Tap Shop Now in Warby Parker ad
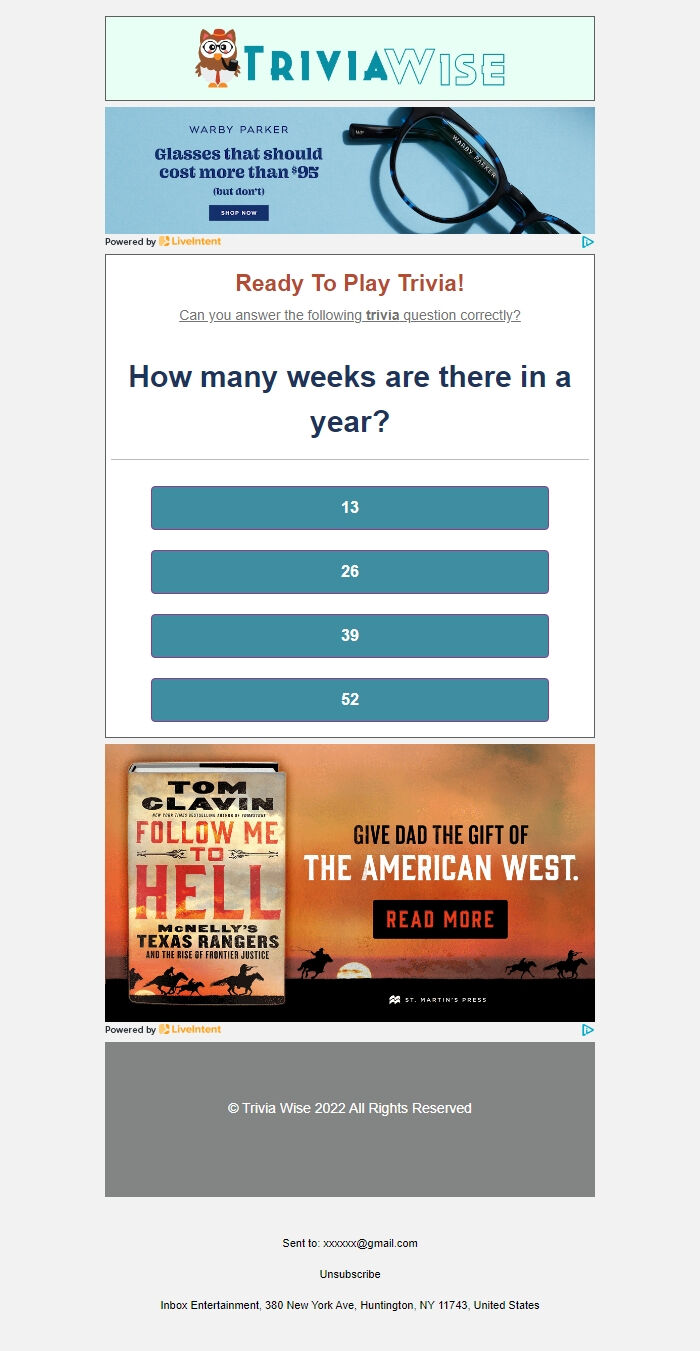This screenshot has width=700, height=1351. pos(238,213)
